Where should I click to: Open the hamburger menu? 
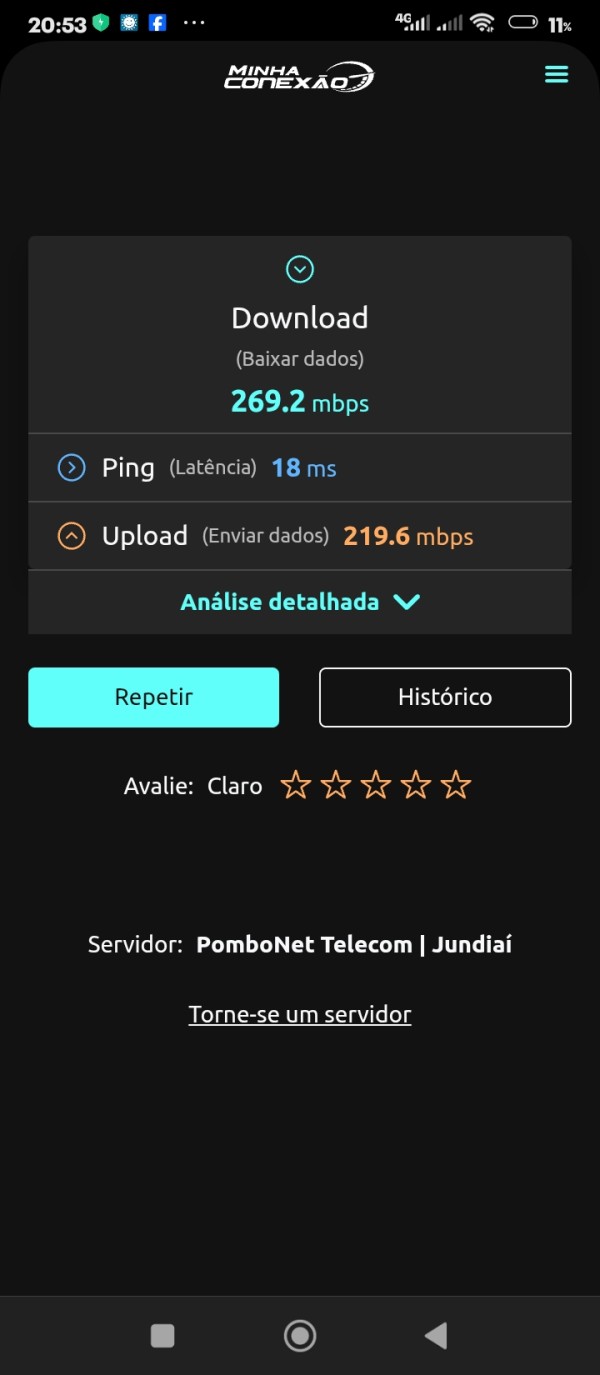coord(556,75)
